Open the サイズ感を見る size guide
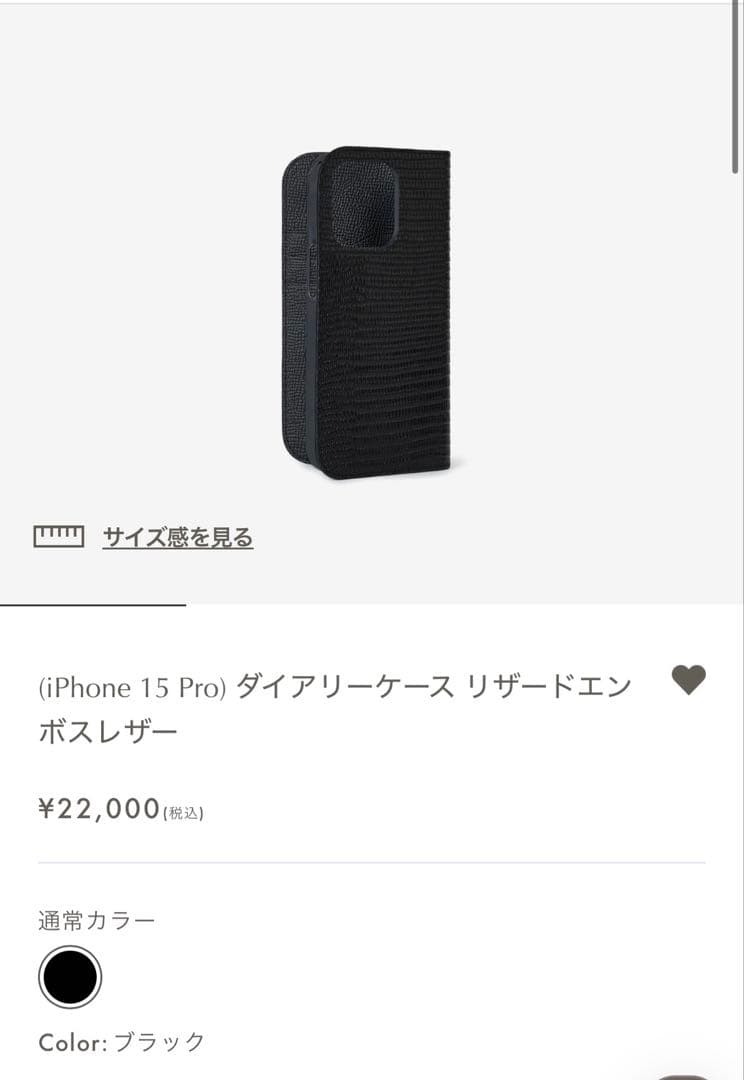This screenshot has height=1080, width=744. pyautogui.click(x=175, y=536)
